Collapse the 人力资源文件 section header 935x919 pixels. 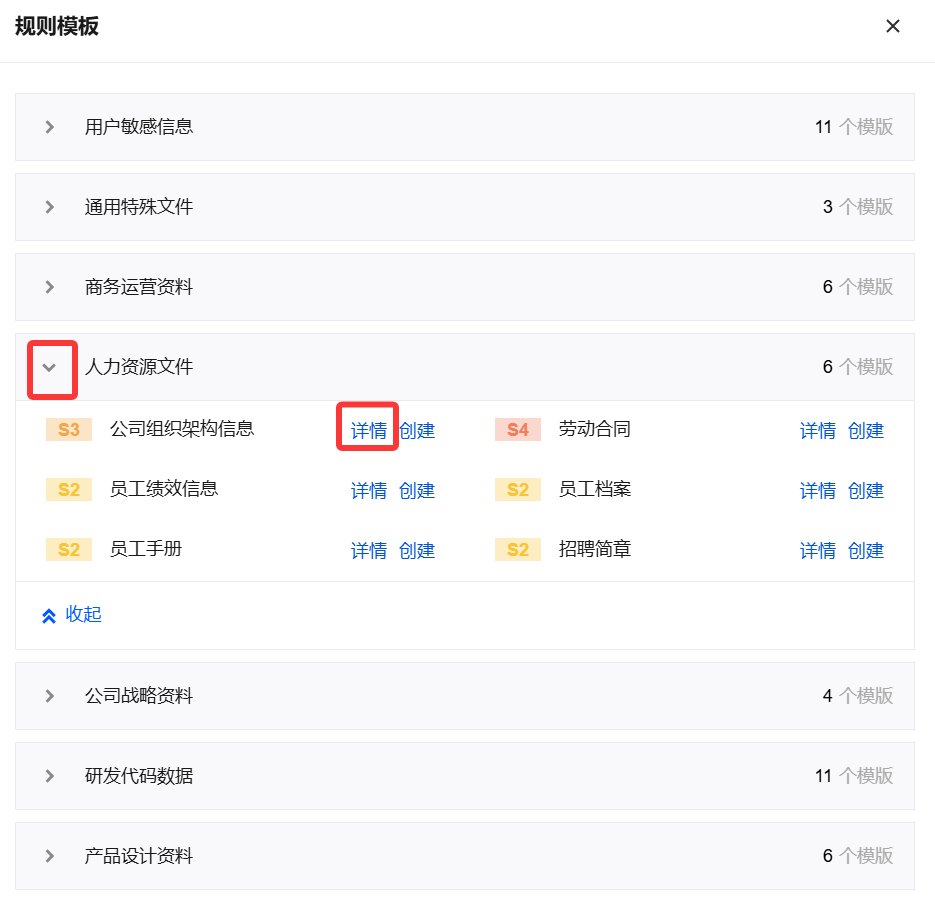click(50, 367)
